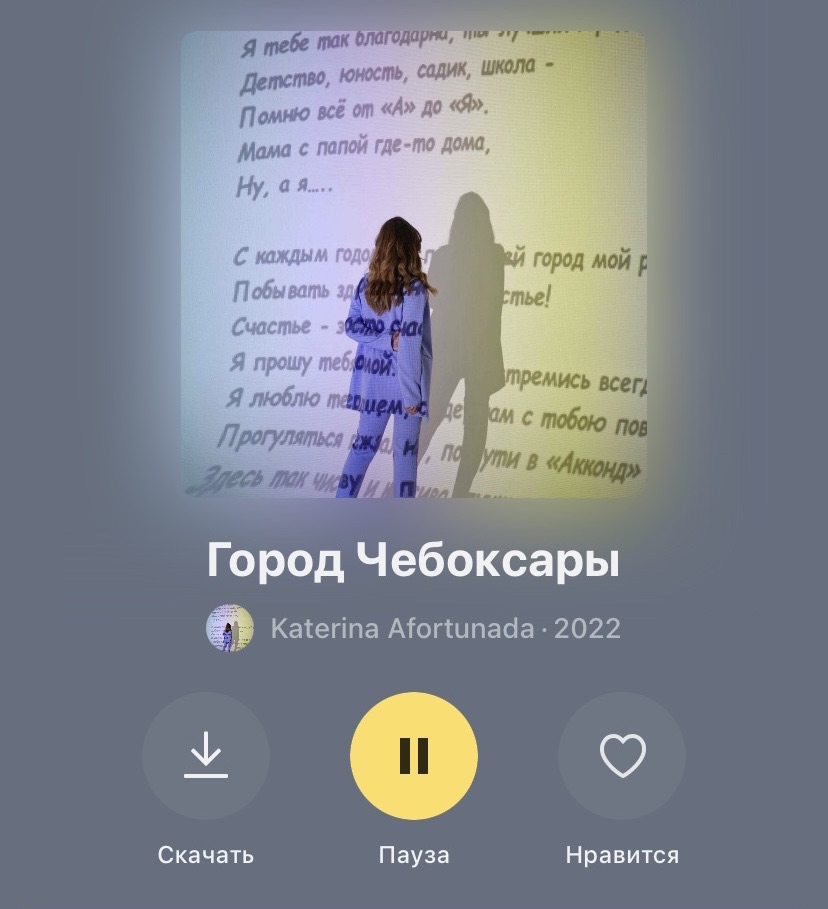Screen dimensions: 828x909
Task: Open artist Katerina Afortunada's page
Action: [401, 628]
